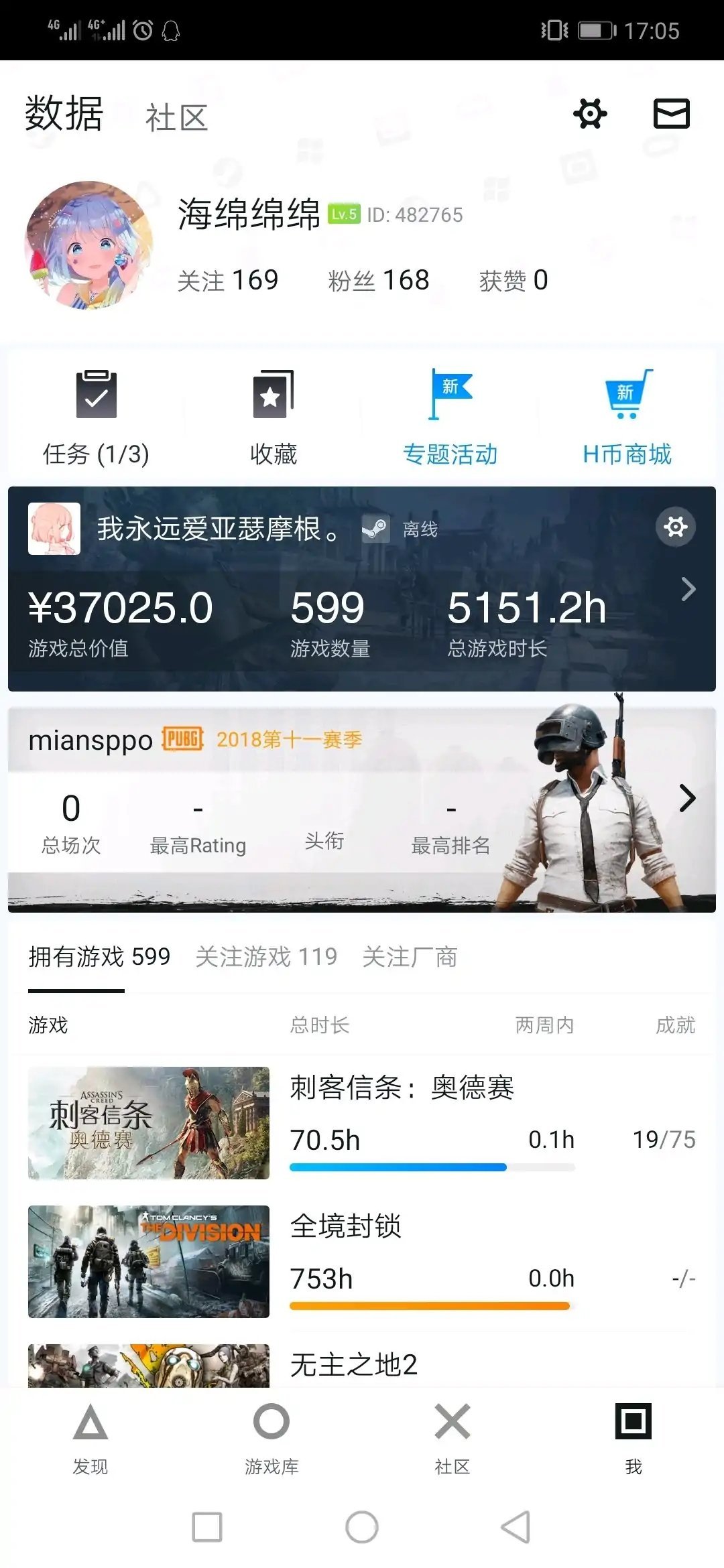
Task: Expand Steam stats with the chevron
Action: click(x=688, y=590)
